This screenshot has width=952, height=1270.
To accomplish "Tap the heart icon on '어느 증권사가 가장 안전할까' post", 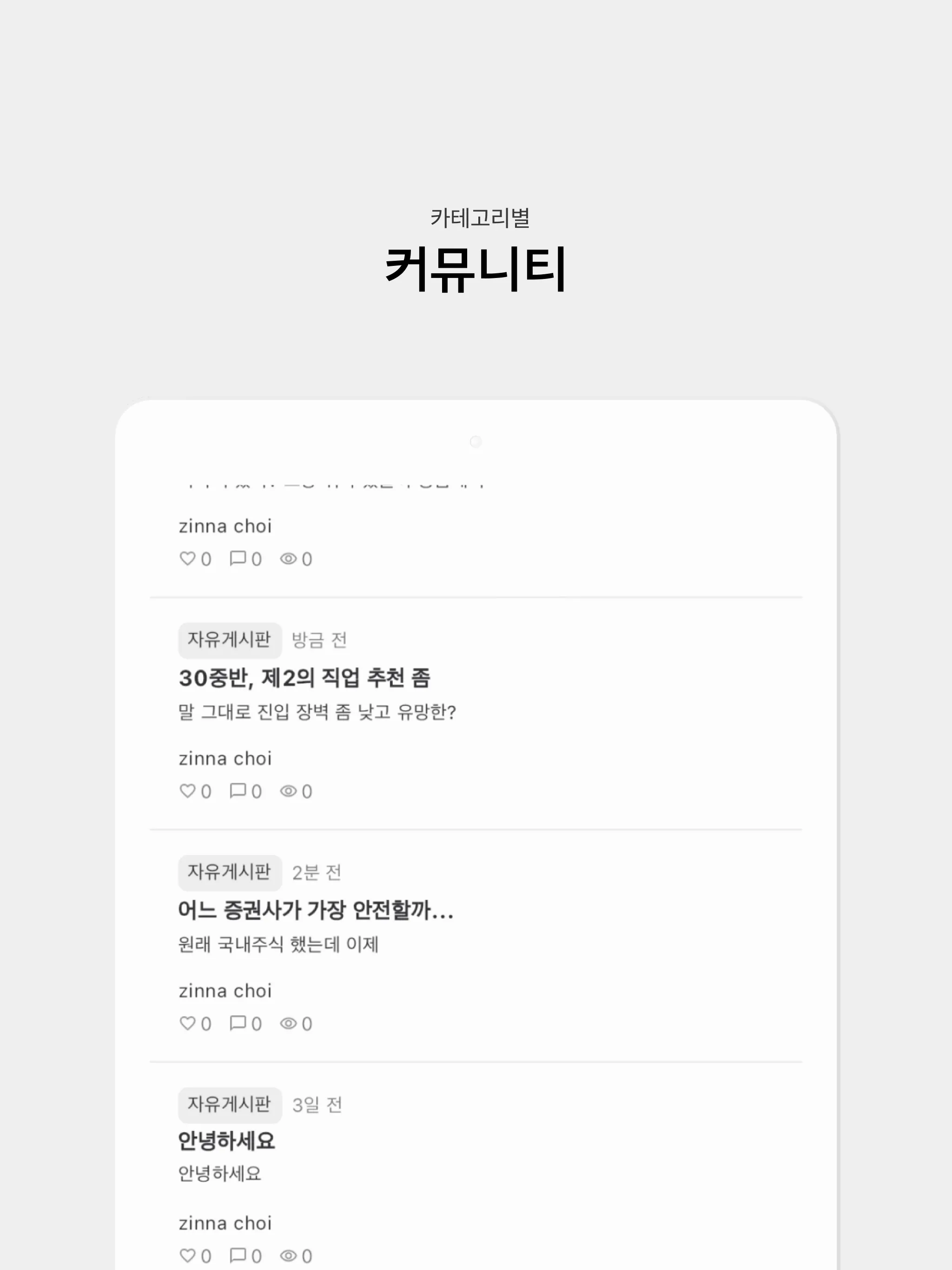I will [x=188, y=1023].
